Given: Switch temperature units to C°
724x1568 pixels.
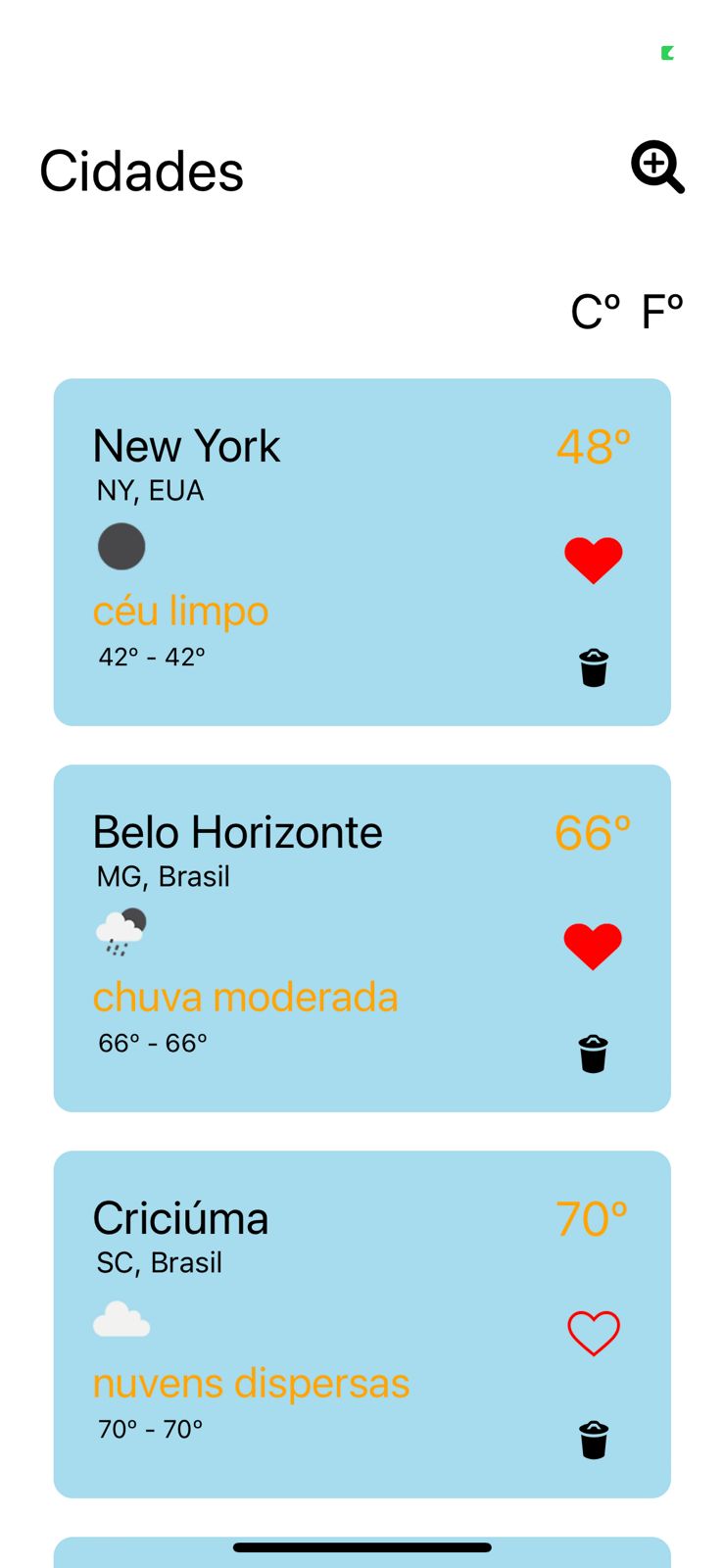Looking at the screenshot, I should 596,312.
